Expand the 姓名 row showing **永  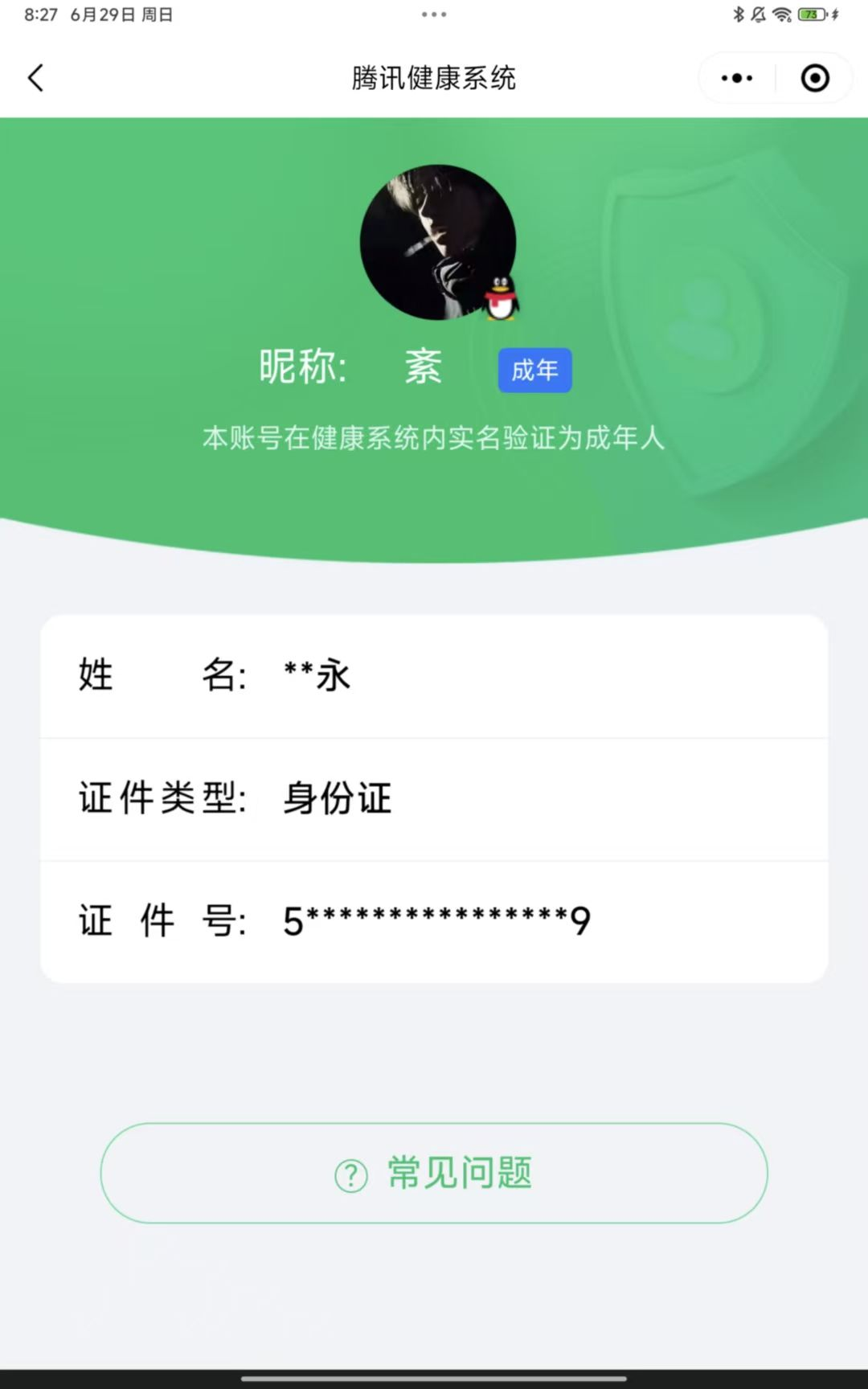click(x=434, y=676)
